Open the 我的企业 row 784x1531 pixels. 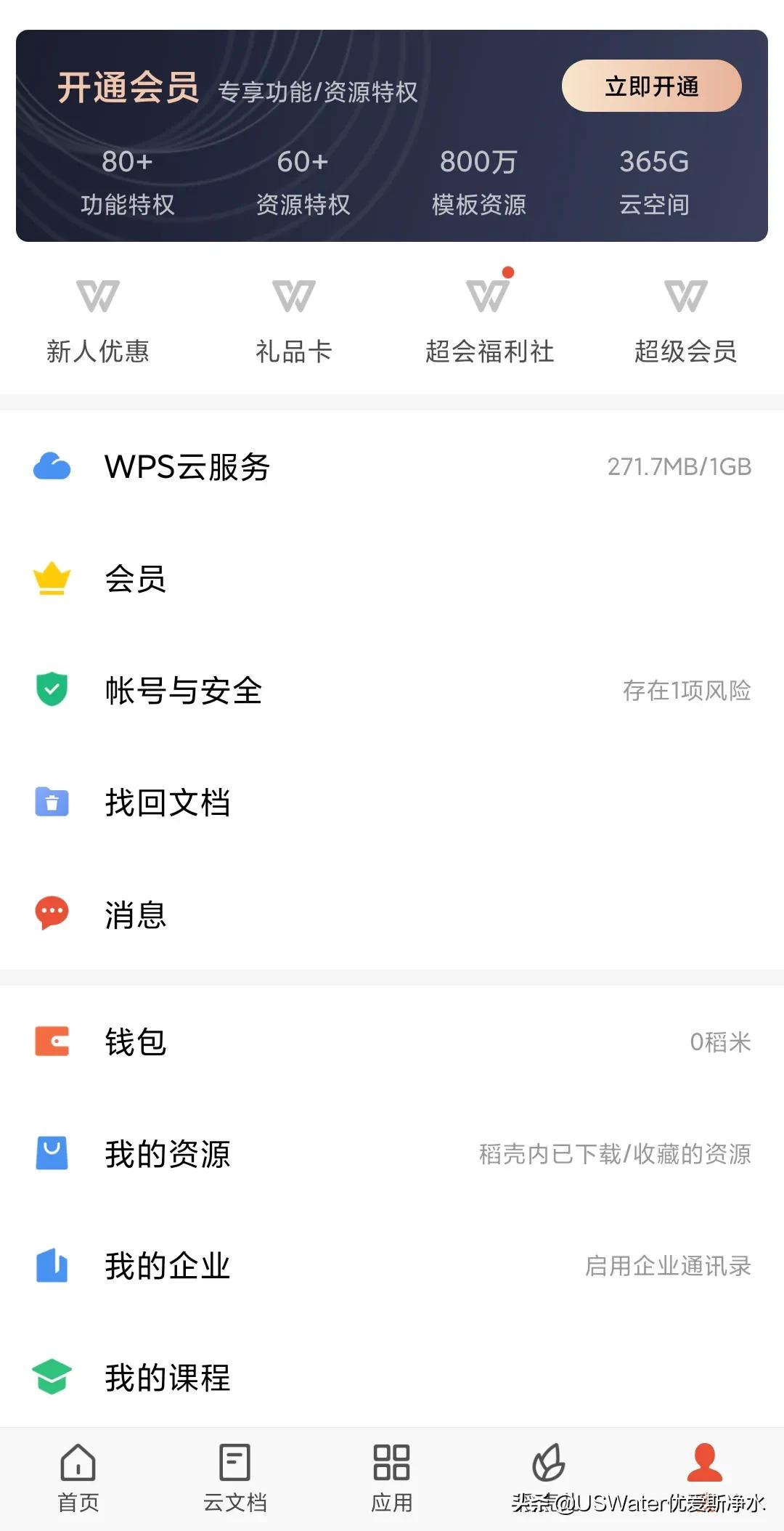[392, 1266]
